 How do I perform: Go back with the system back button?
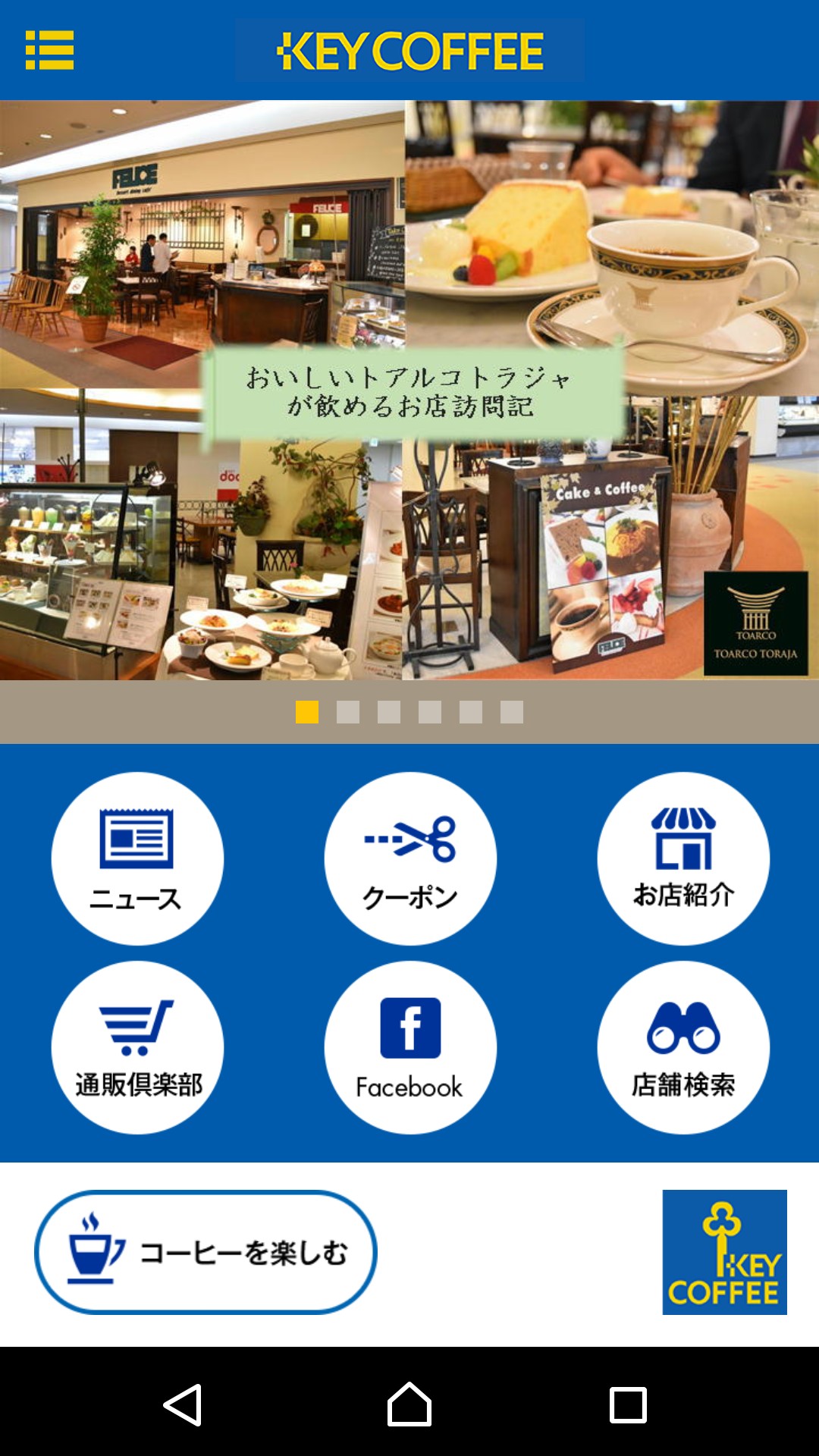[x=183, y=1404]
